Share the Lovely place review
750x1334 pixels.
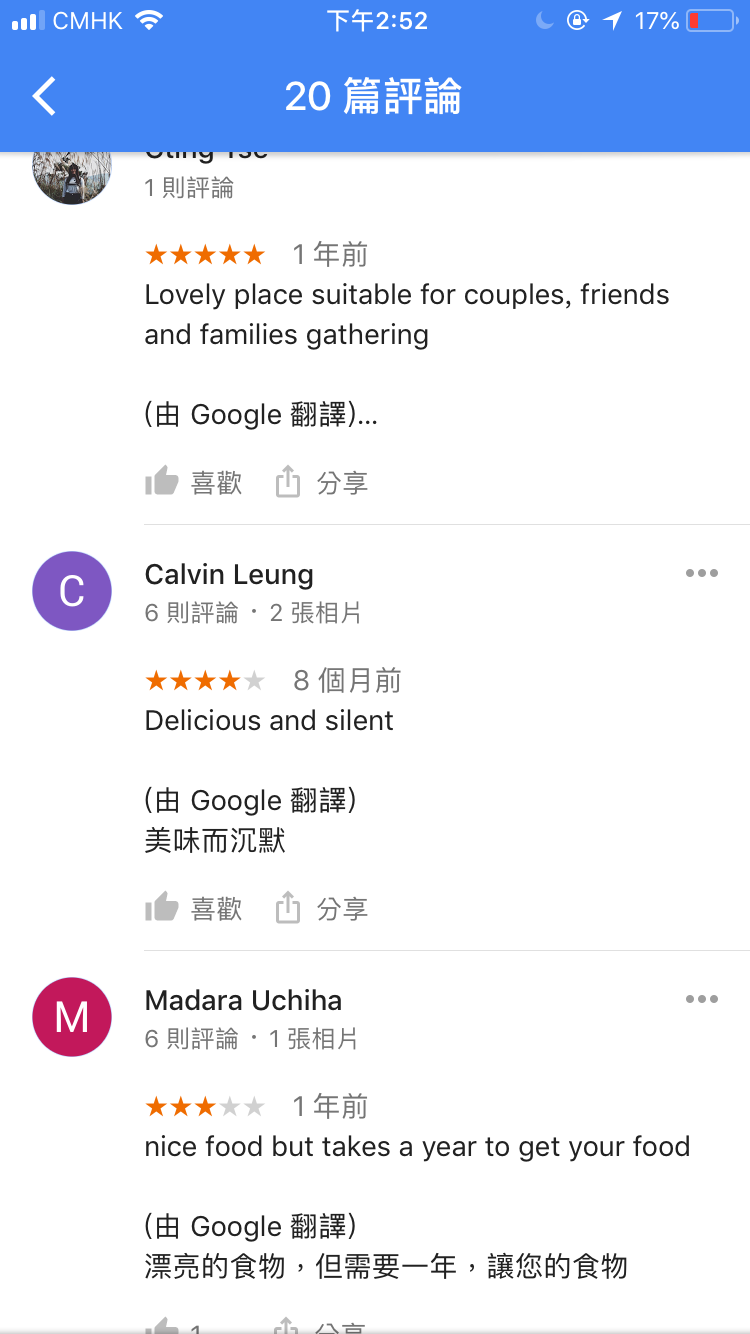point(322,483)
